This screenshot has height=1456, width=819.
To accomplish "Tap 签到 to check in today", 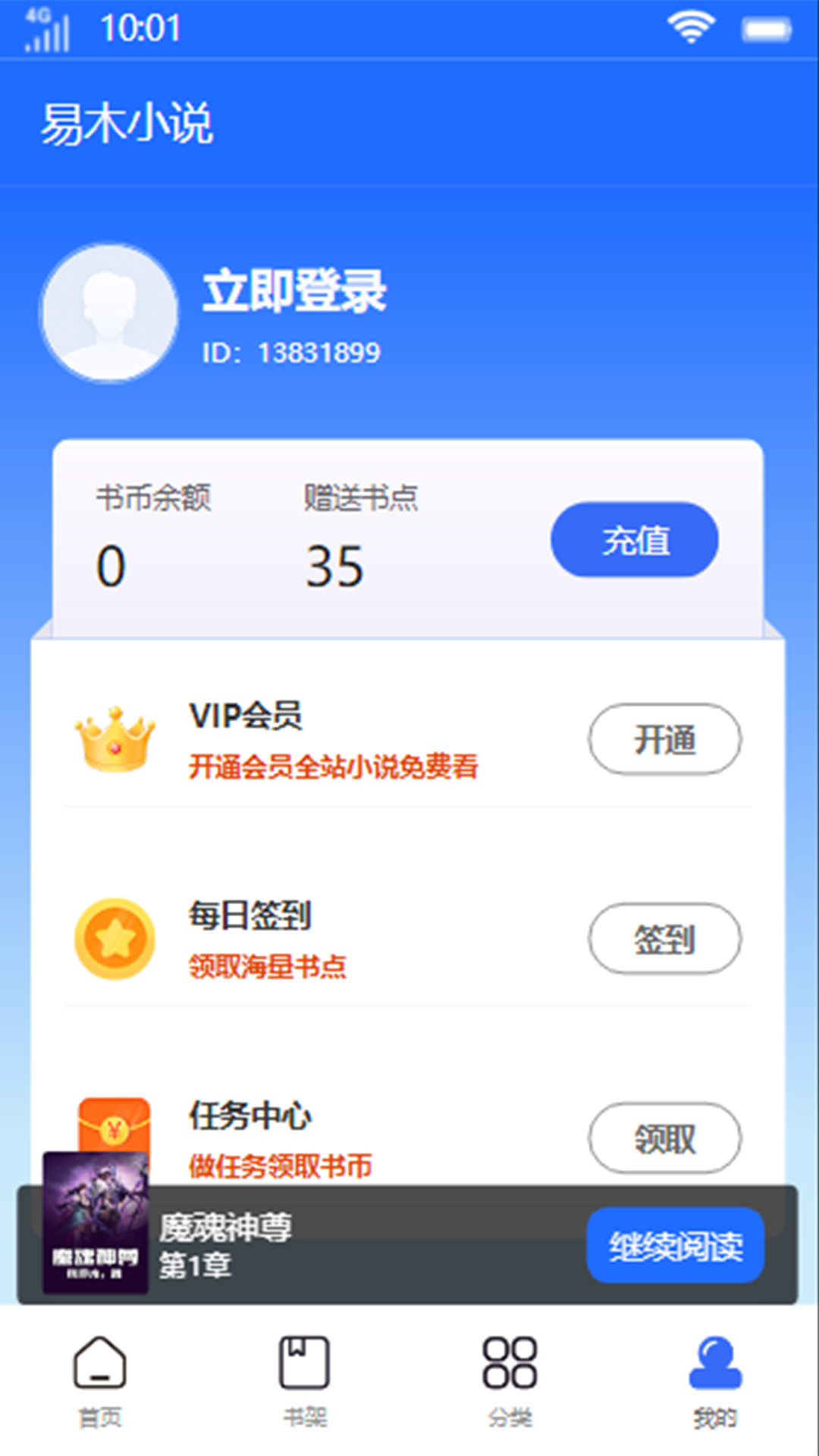I will (665, 939).
